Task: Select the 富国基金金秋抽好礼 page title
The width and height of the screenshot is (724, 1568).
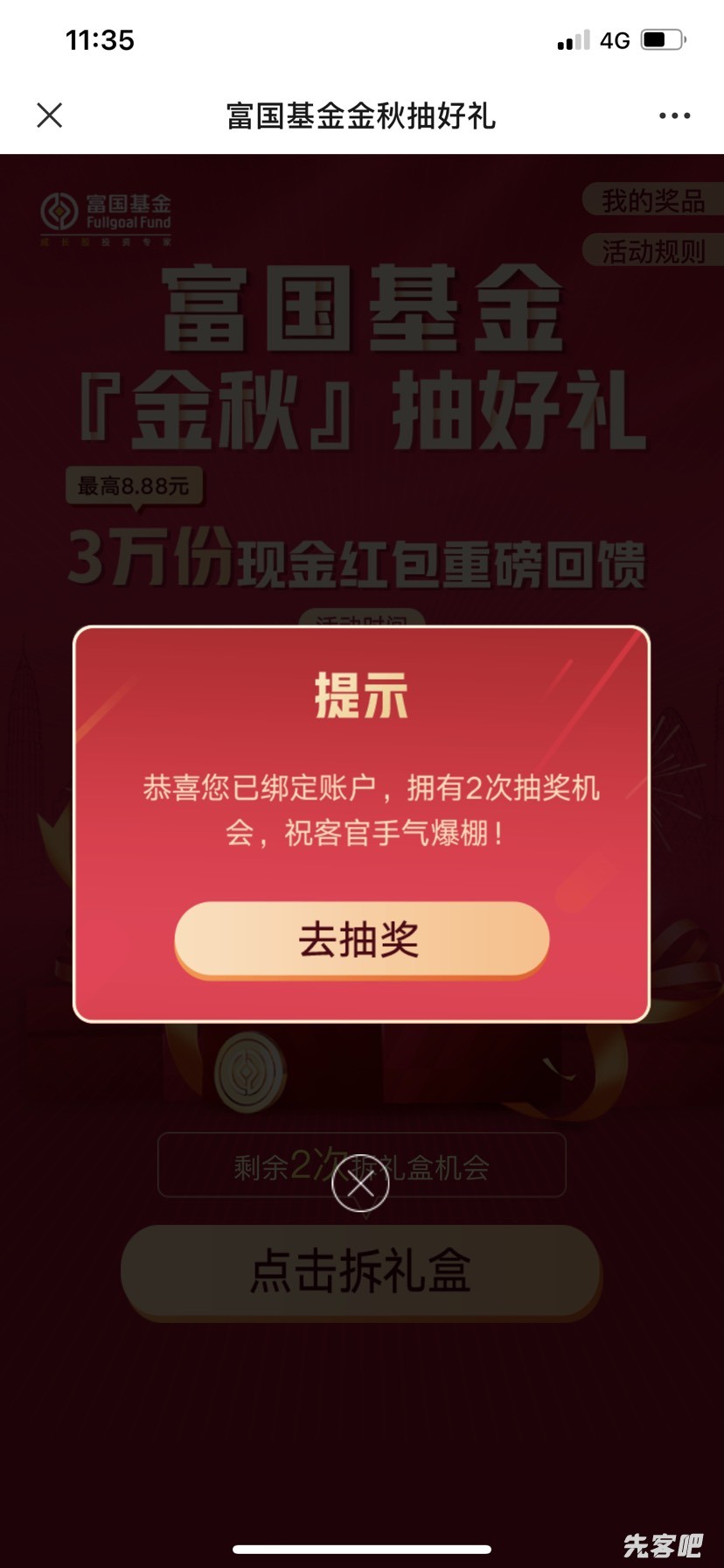Action: point(361,115)
